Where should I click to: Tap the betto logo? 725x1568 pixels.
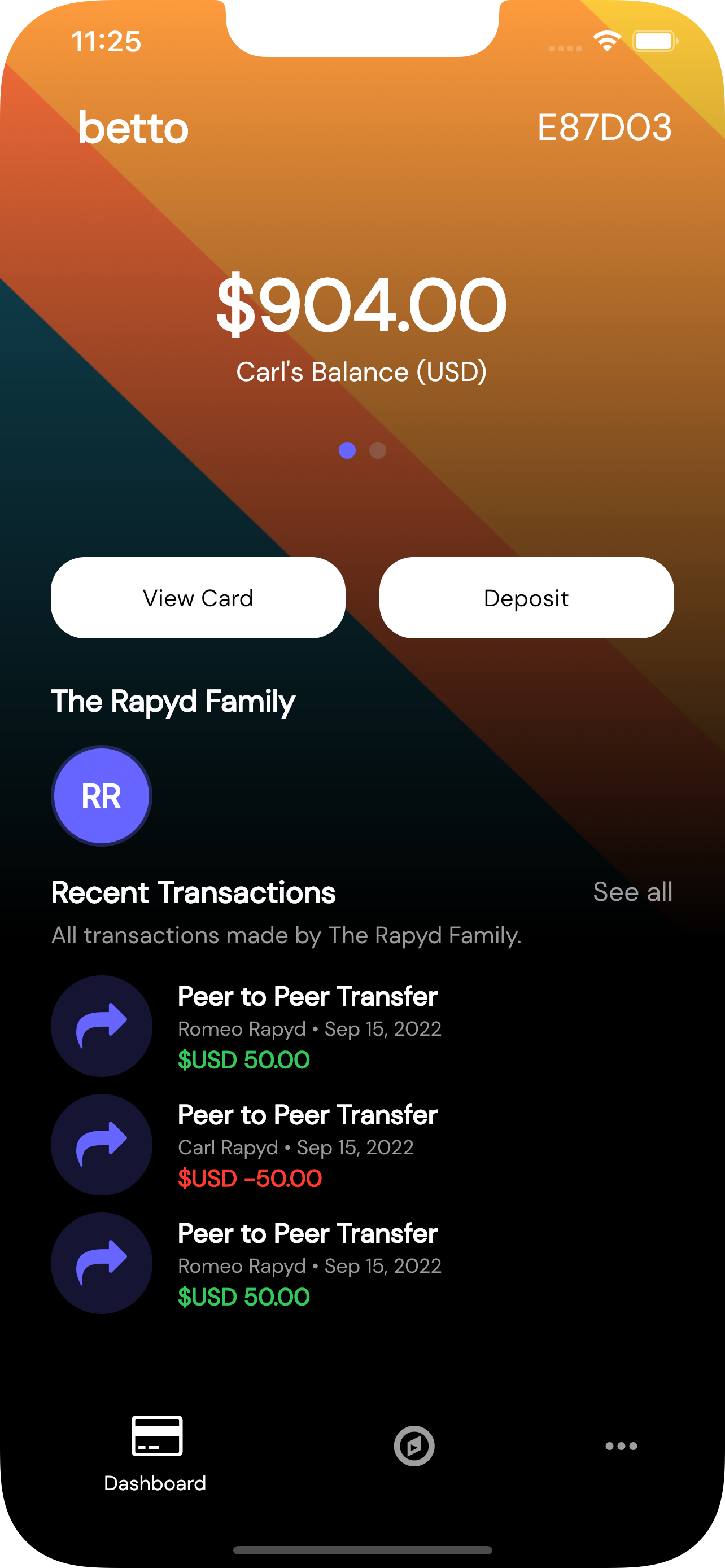click(133, 128)
